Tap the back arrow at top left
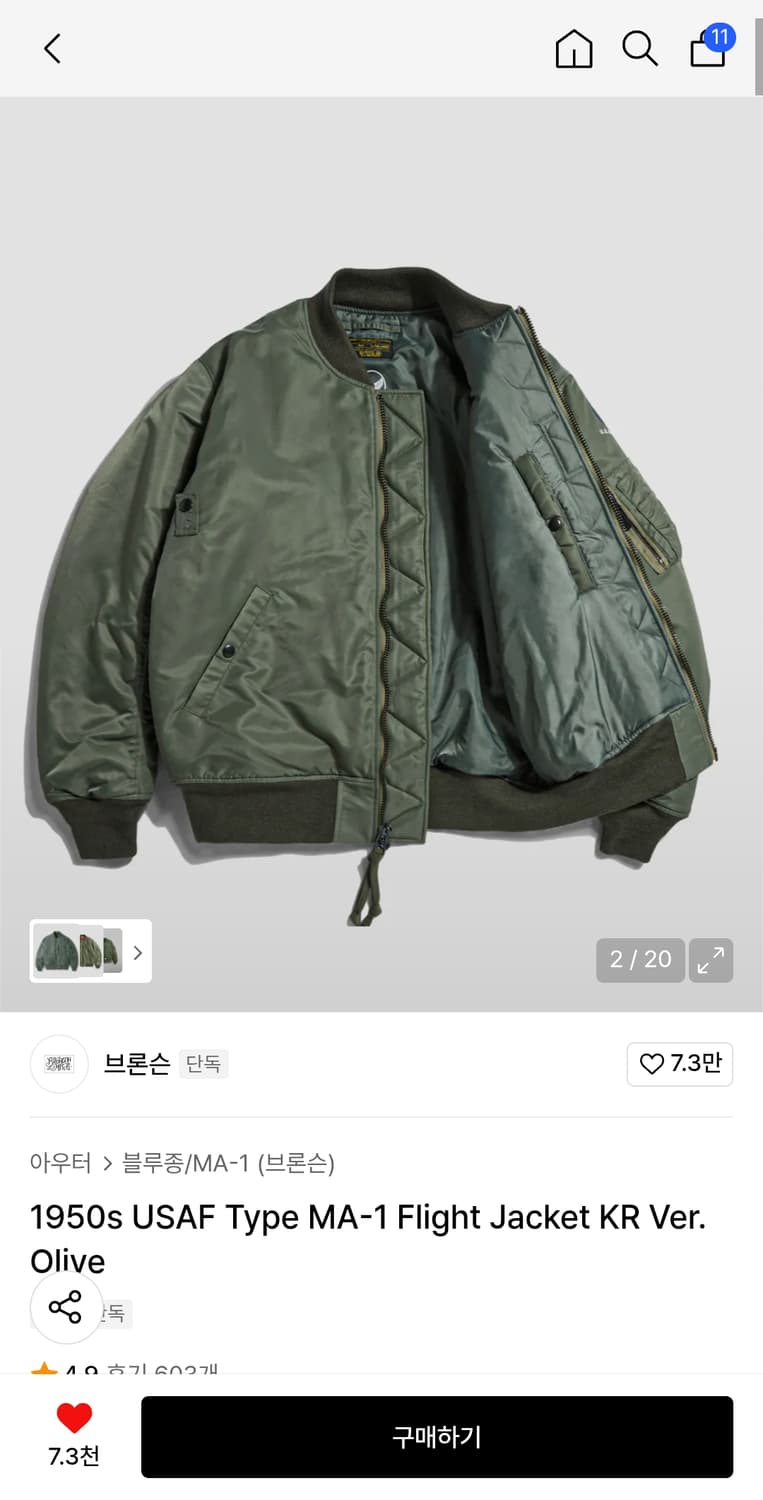The width and height of the screenshot is (763, 1500). (52, 48)
